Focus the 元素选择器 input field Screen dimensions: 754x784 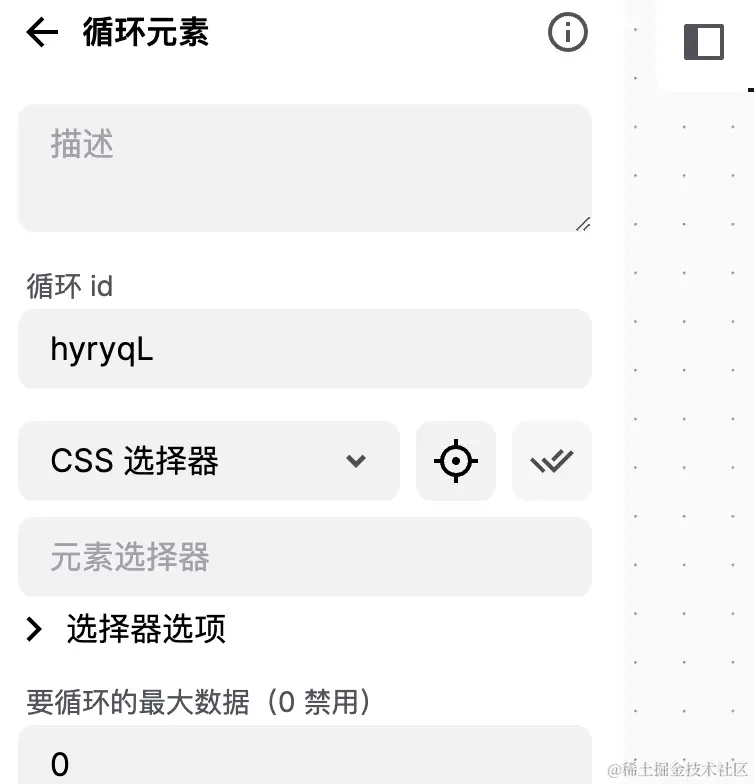pos(304,557)
